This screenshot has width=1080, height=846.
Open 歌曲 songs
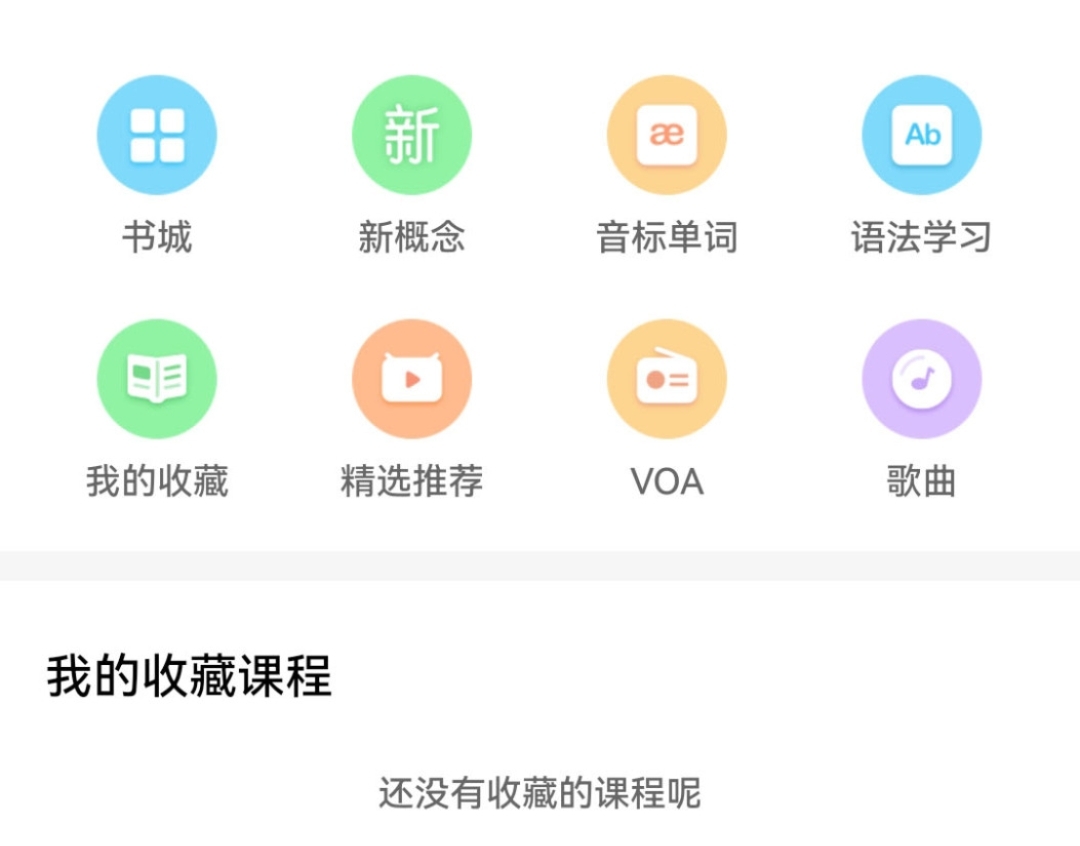coord(921,379)
